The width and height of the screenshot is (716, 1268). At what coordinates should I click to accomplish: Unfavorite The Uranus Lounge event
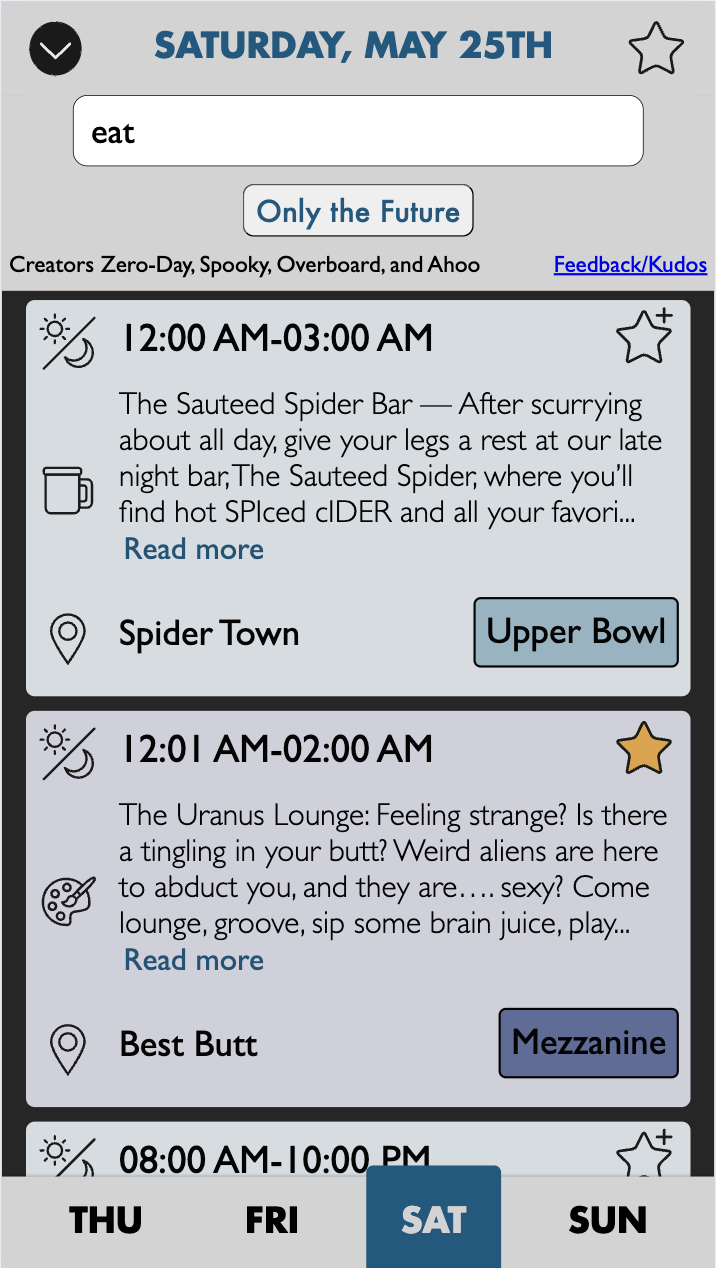point(643,749)
